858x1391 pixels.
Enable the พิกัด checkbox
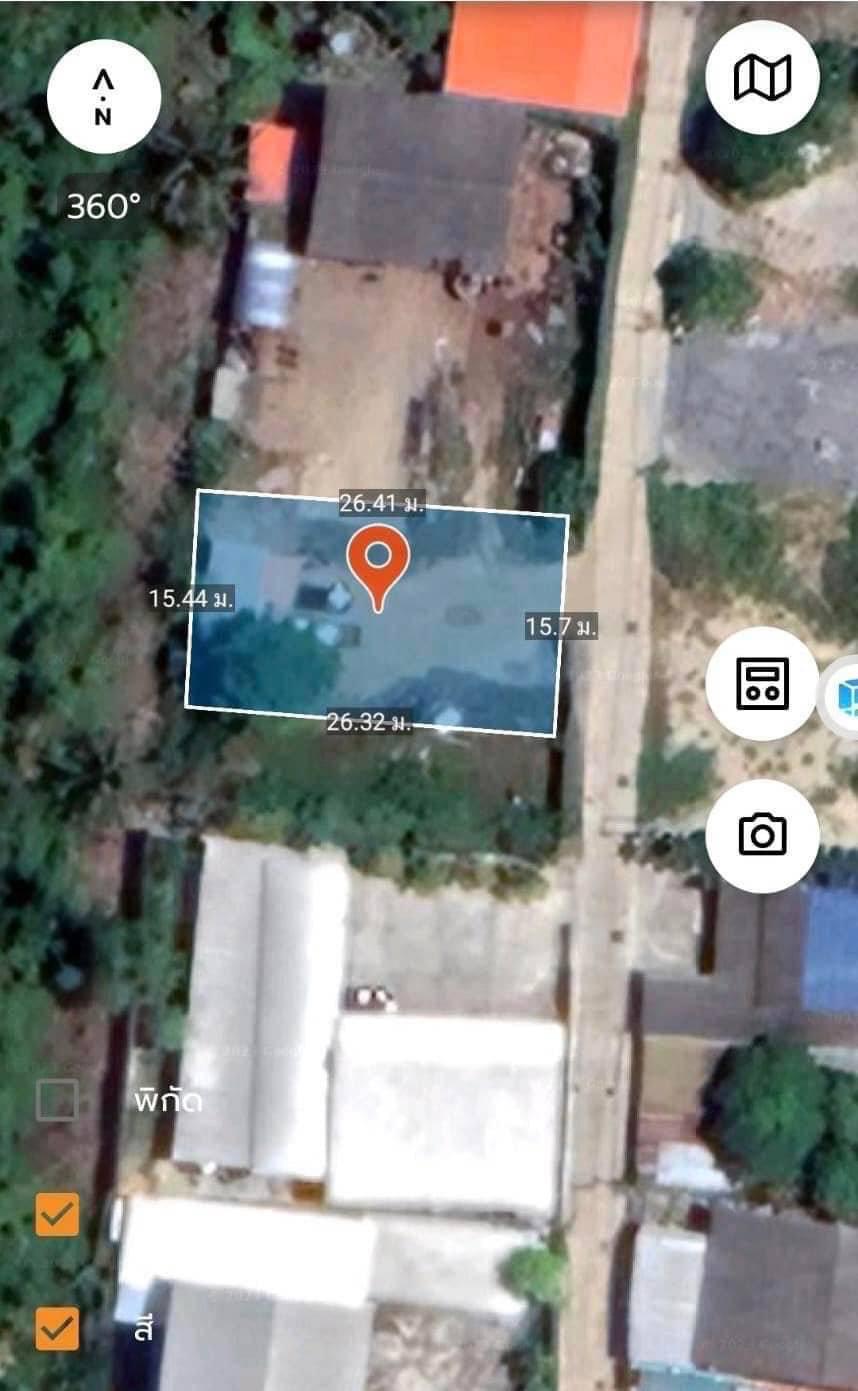(57, 1100)
